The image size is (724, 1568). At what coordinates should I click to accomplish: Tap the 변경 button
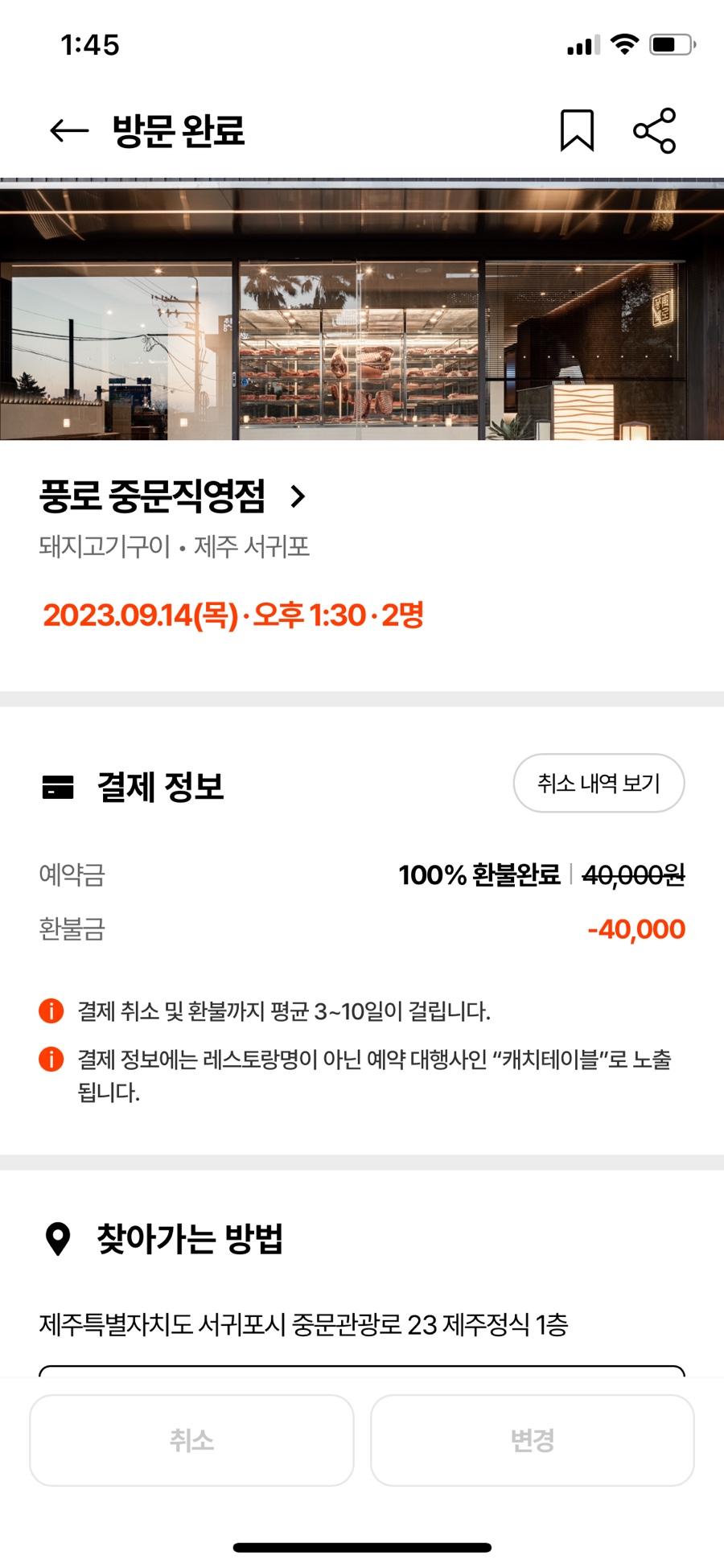(532, 1439)
